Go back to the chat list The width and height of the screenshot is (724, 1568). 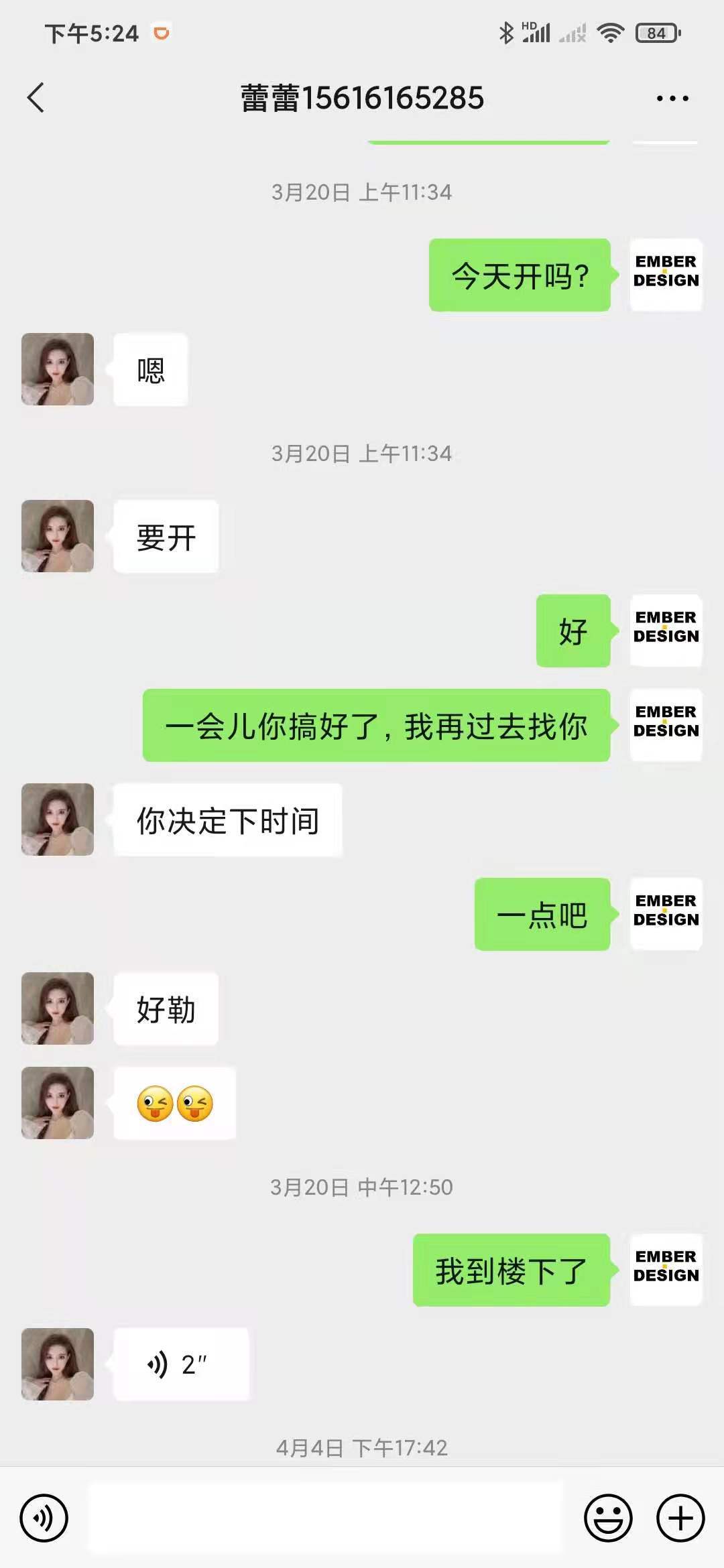(x=36, y=98)
